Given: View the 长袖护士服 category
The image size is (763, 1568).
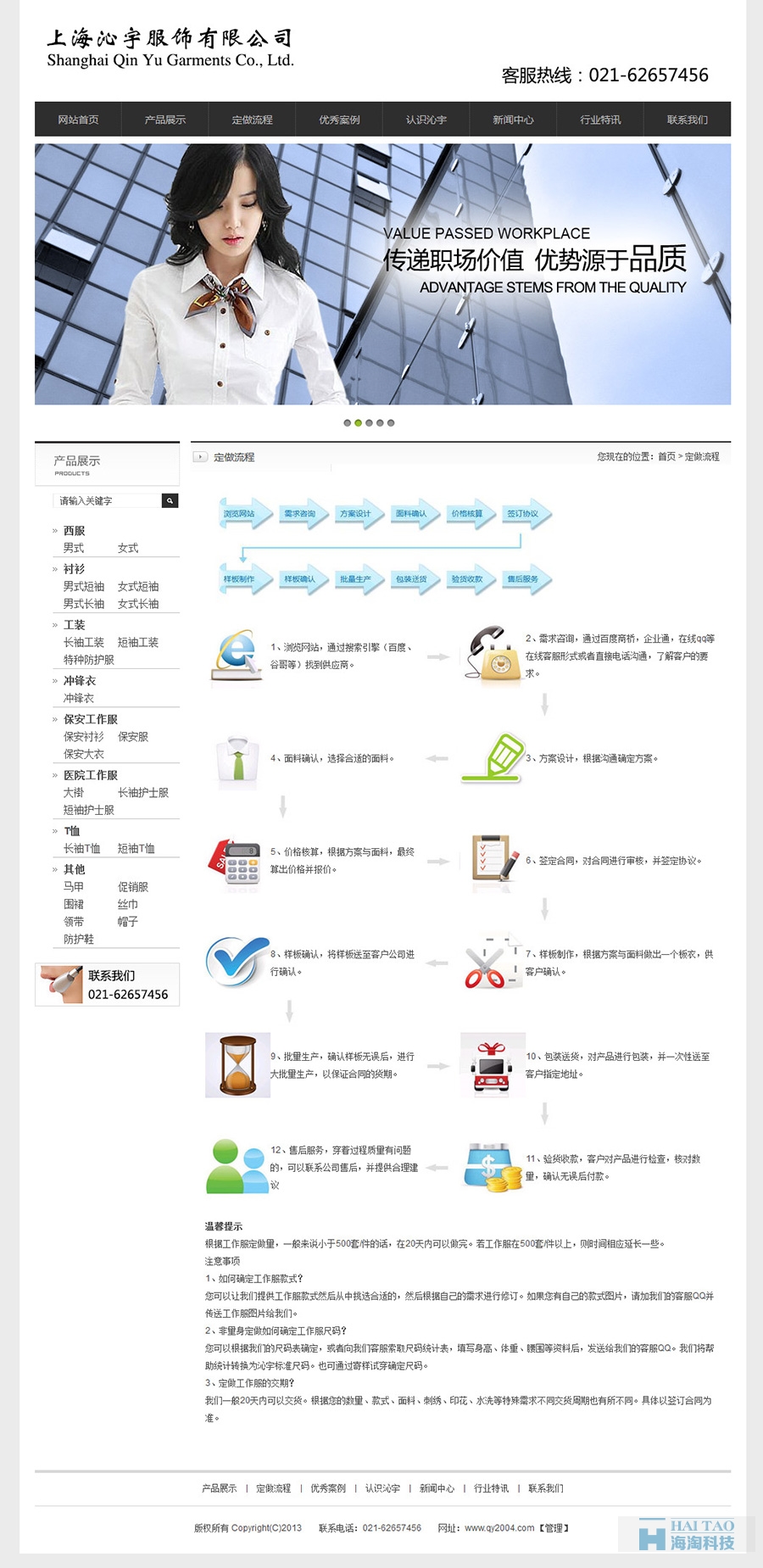Looking at the screenshot, I should [x=143, y=793].
